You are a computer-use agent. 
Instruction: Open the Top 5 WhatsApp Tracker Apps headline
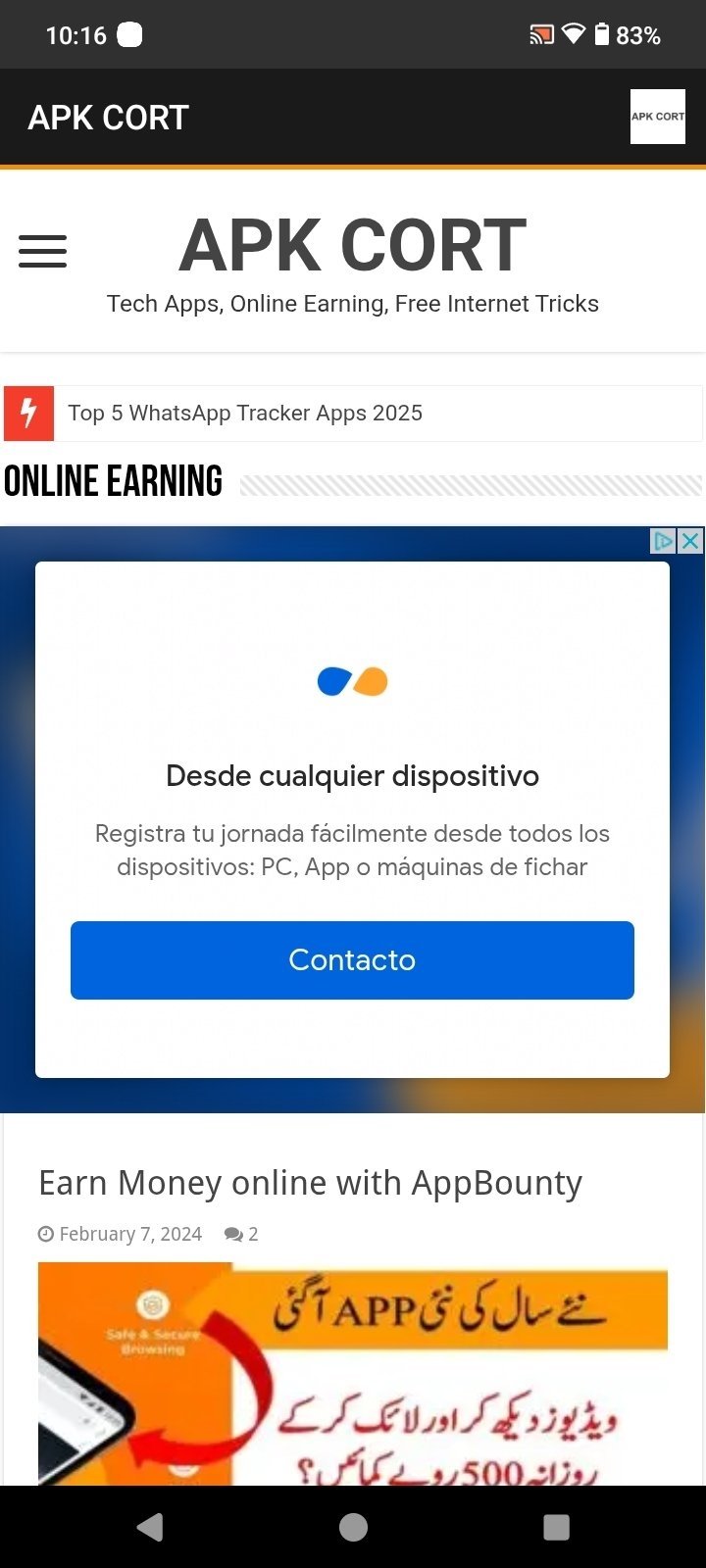tap(245, 413)
